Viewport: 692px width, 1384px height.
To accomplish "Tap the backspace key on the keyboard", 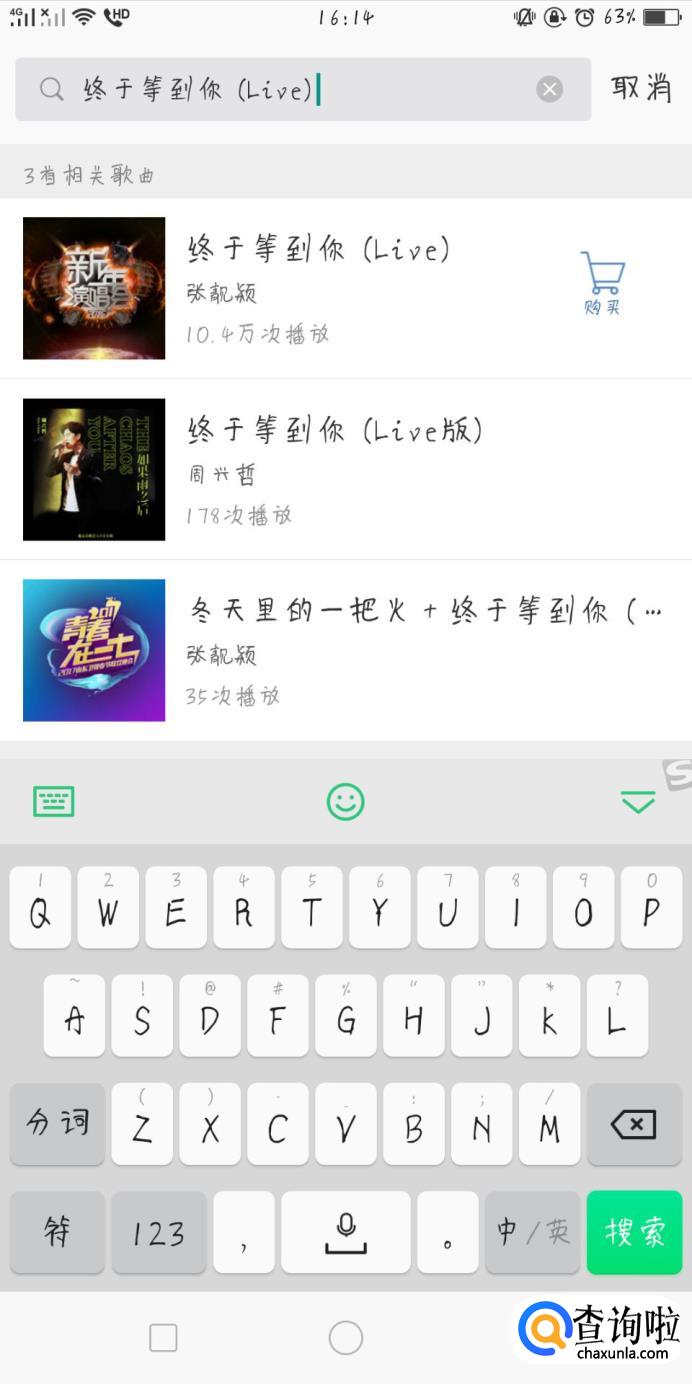I will pyautogui.click(x=633, y=1125).
